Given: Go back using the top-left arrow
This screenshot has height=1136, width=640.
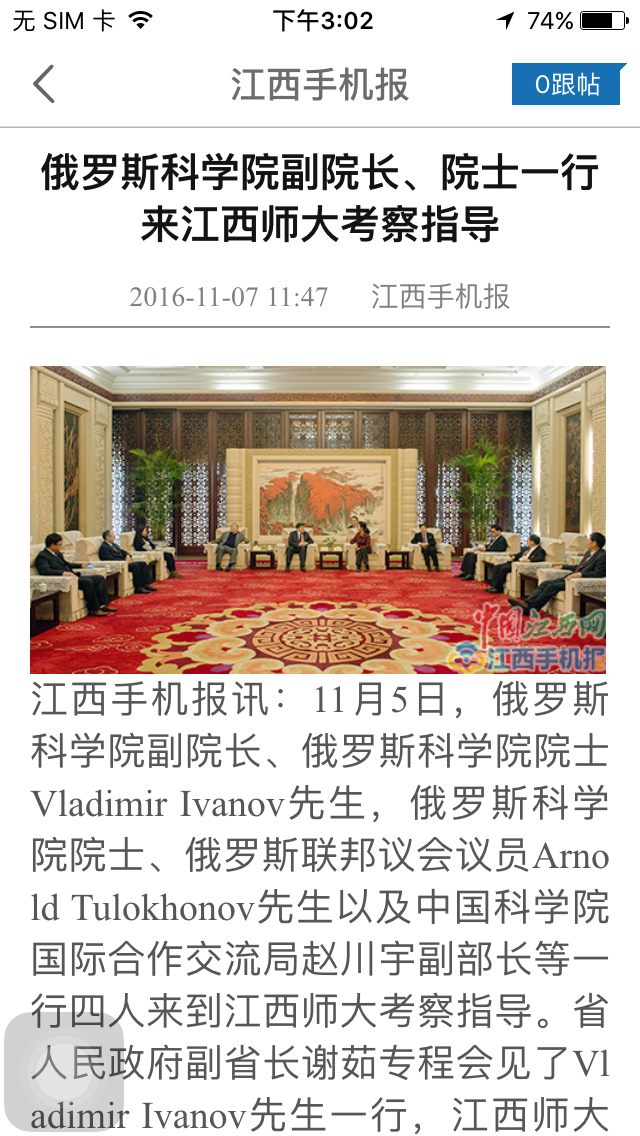Looking at the screenshot, I should point(44,84).
